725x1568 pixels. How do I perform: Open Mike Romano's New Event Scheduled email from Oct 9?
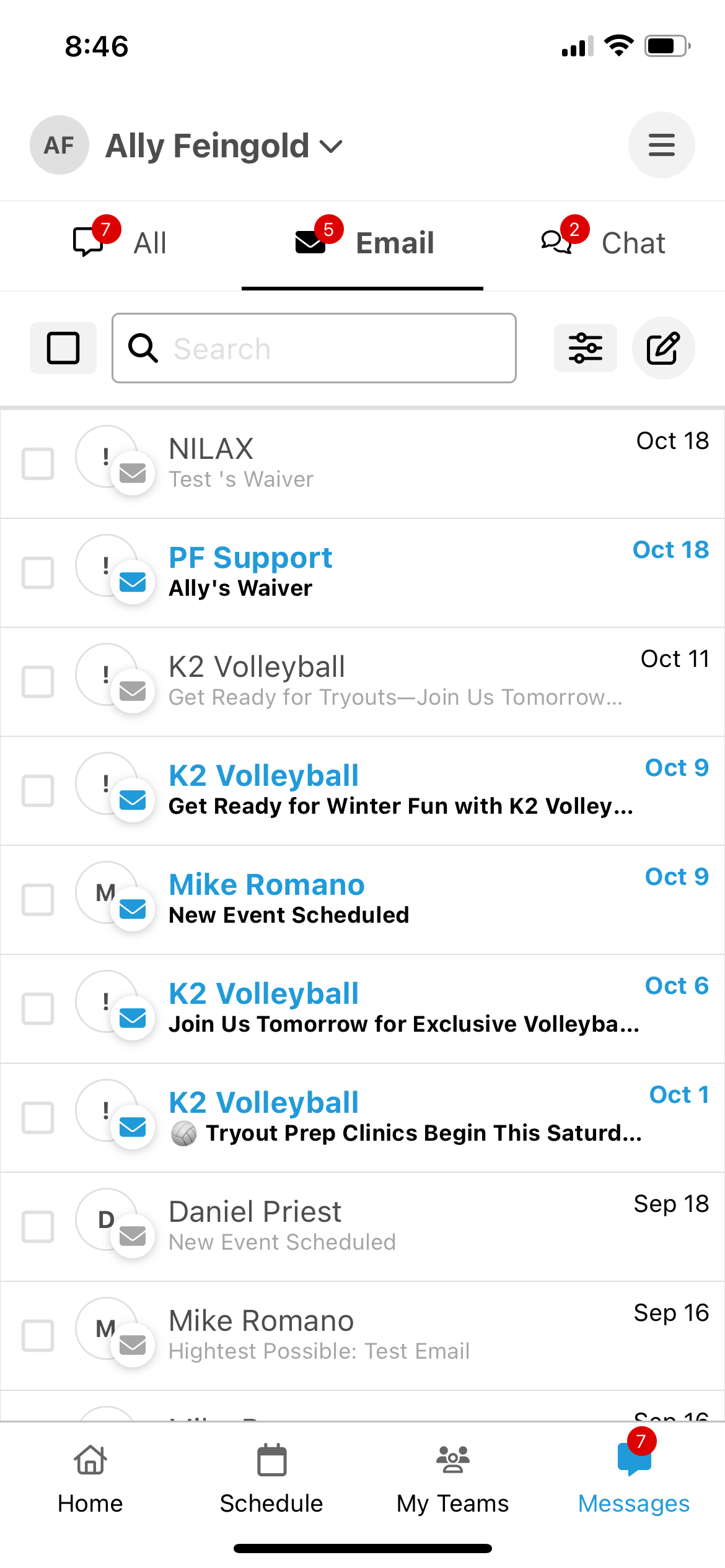click(x=362, y=900)
